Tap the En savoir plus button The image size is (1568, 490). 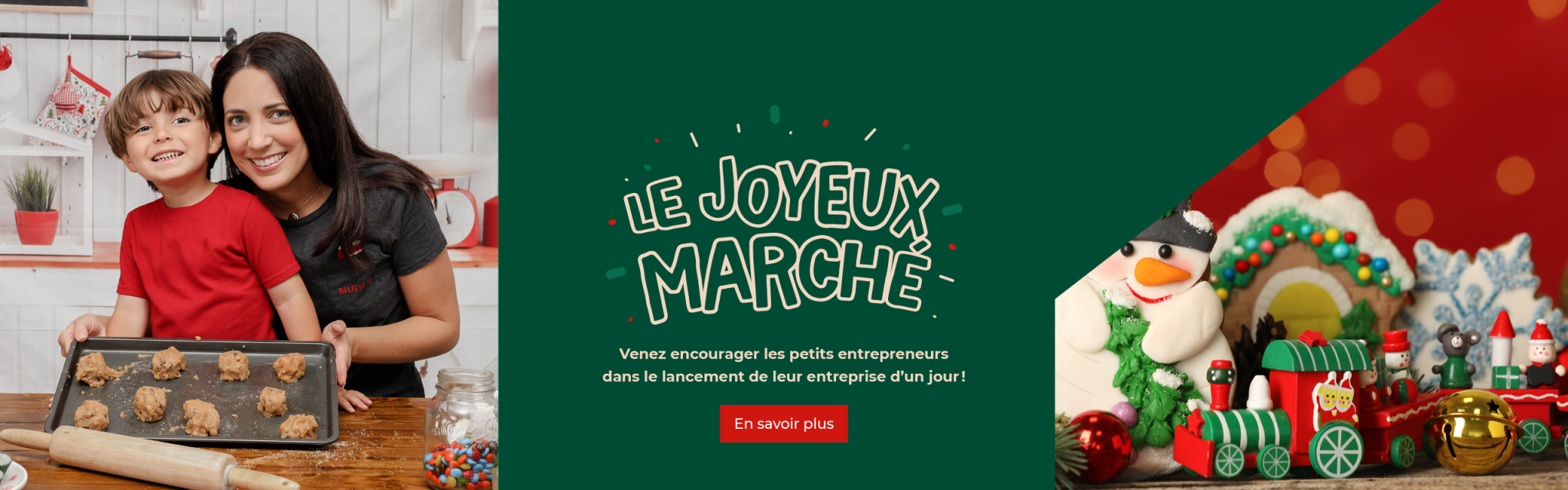pos(783,423)
